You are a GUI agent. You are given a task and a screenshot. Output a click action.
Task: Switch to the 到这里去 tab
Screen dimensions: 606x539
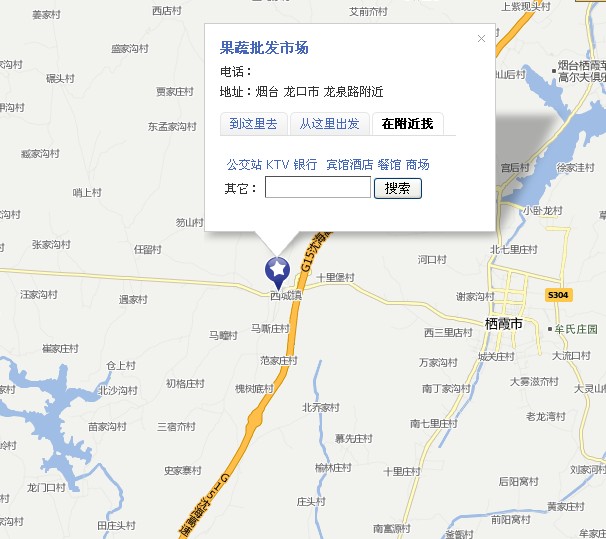253,124
